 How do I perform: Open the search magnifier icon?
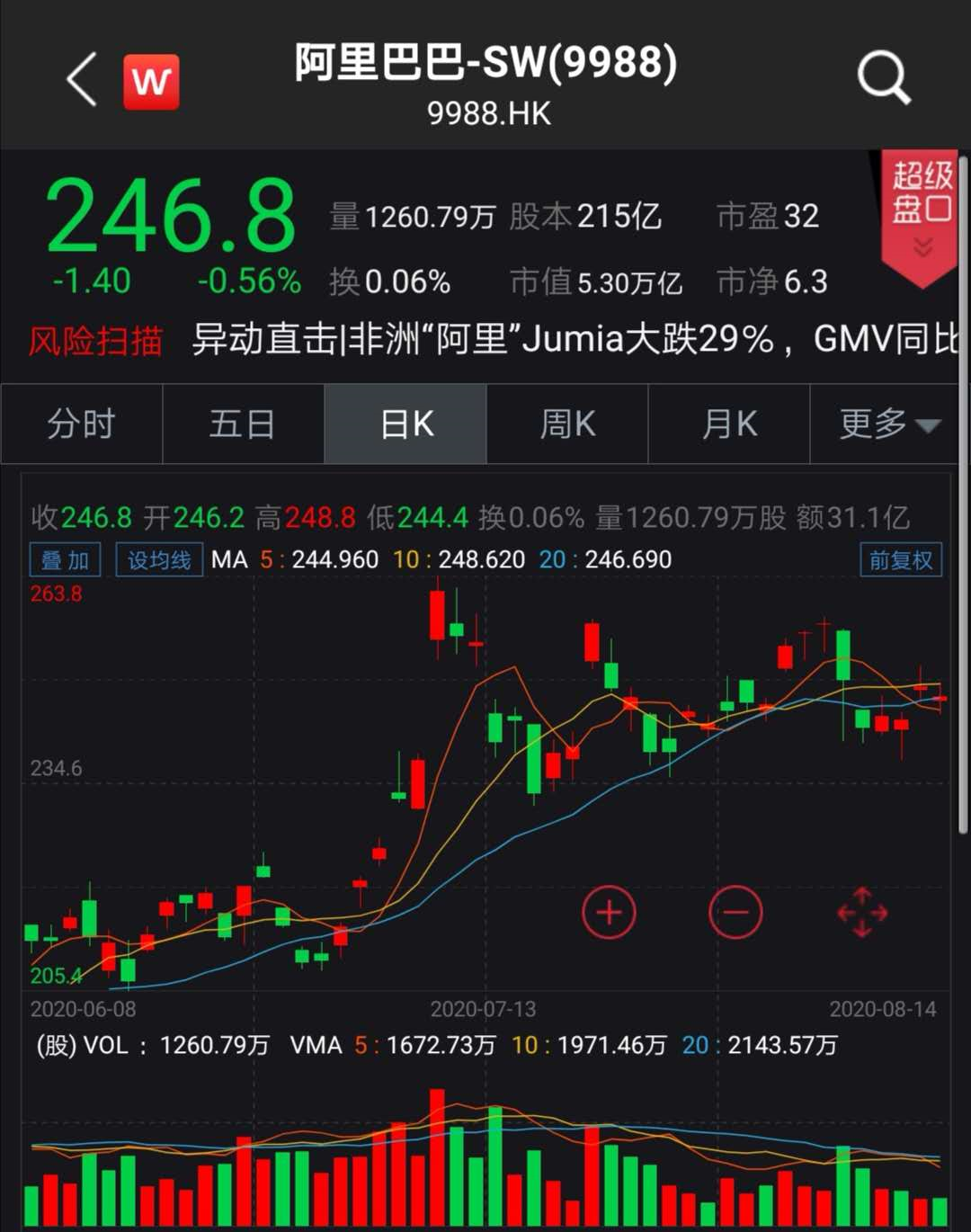click(884, 77)
